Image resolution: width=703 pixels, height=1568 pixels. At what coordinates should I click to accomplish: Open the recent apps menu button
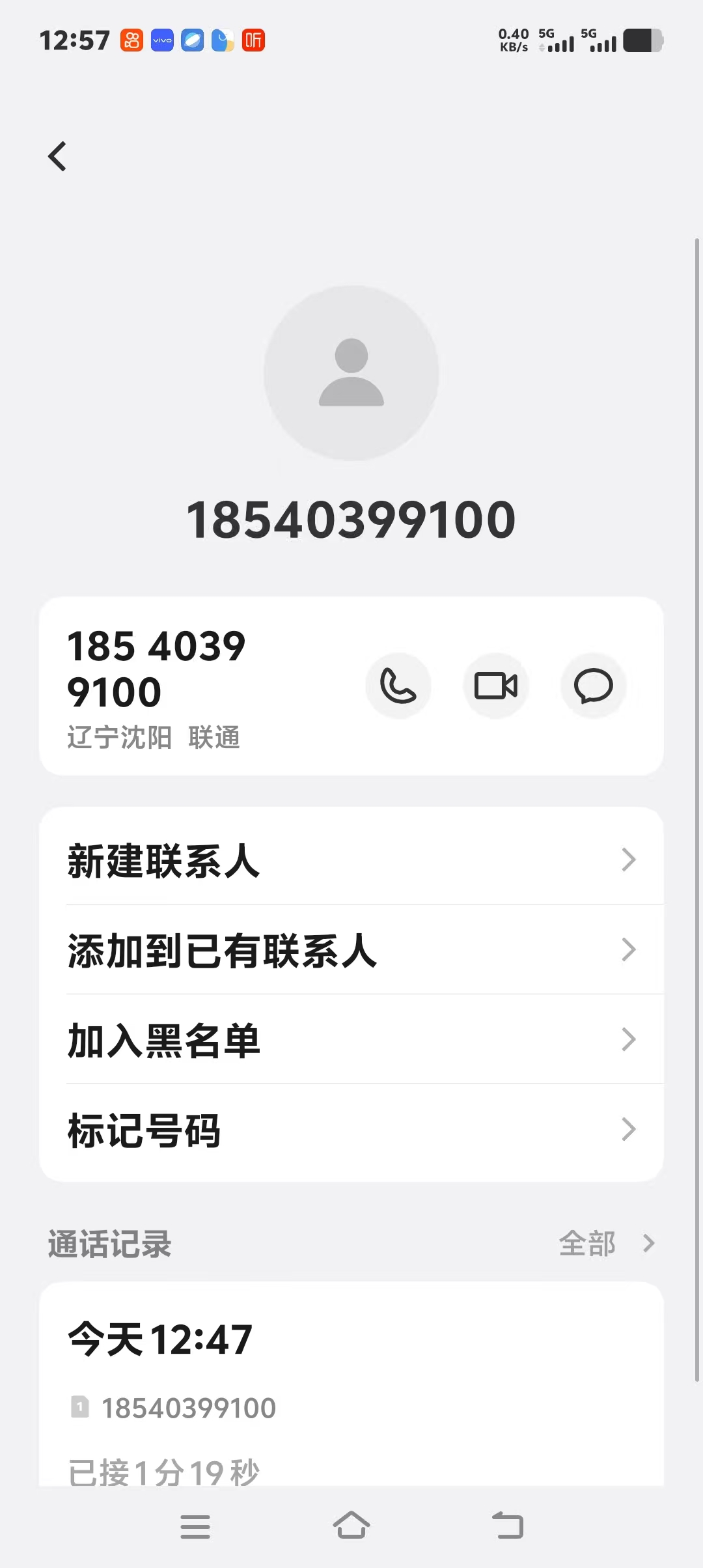(195, 1526)
